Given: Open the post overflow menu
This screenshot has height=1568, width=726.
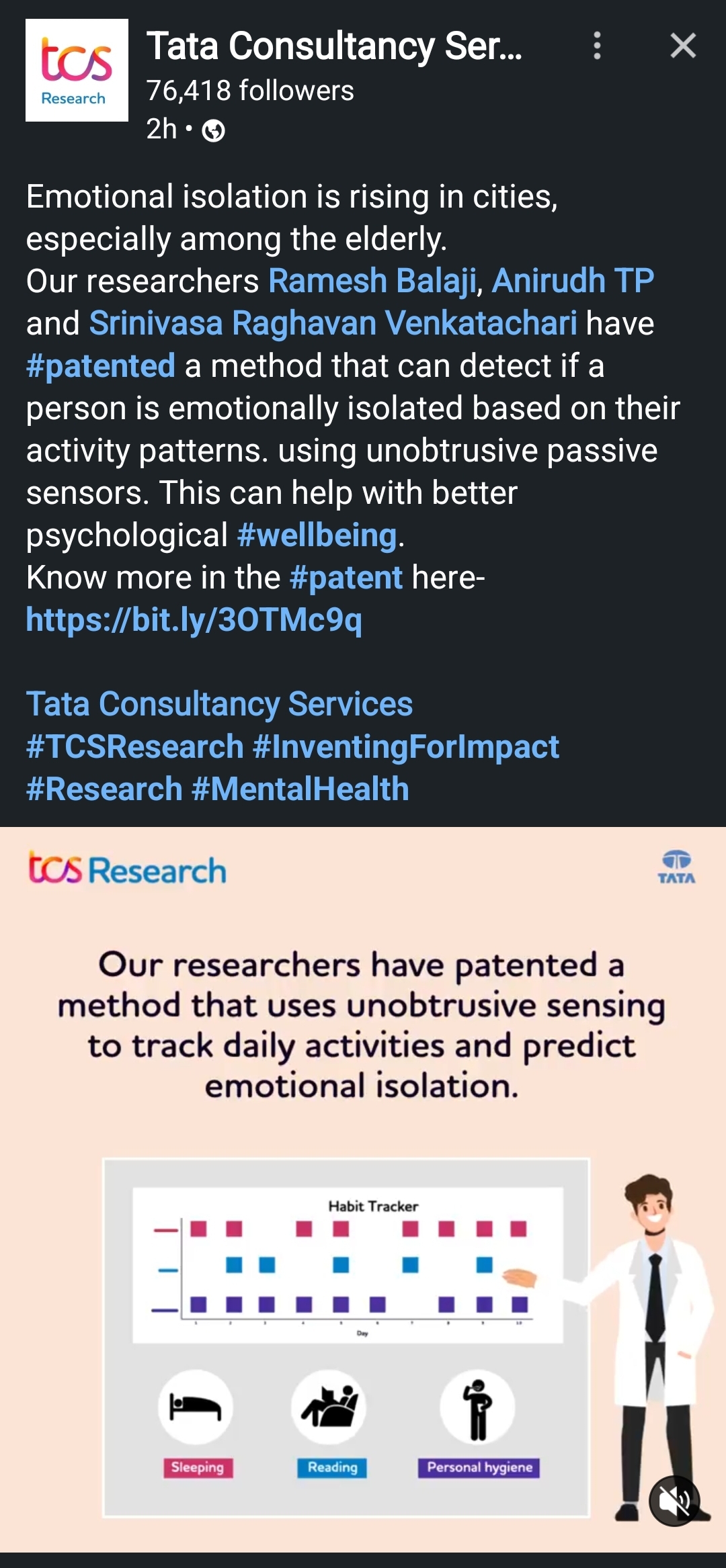Looking at the screenshot, I should tap(597, 46).
